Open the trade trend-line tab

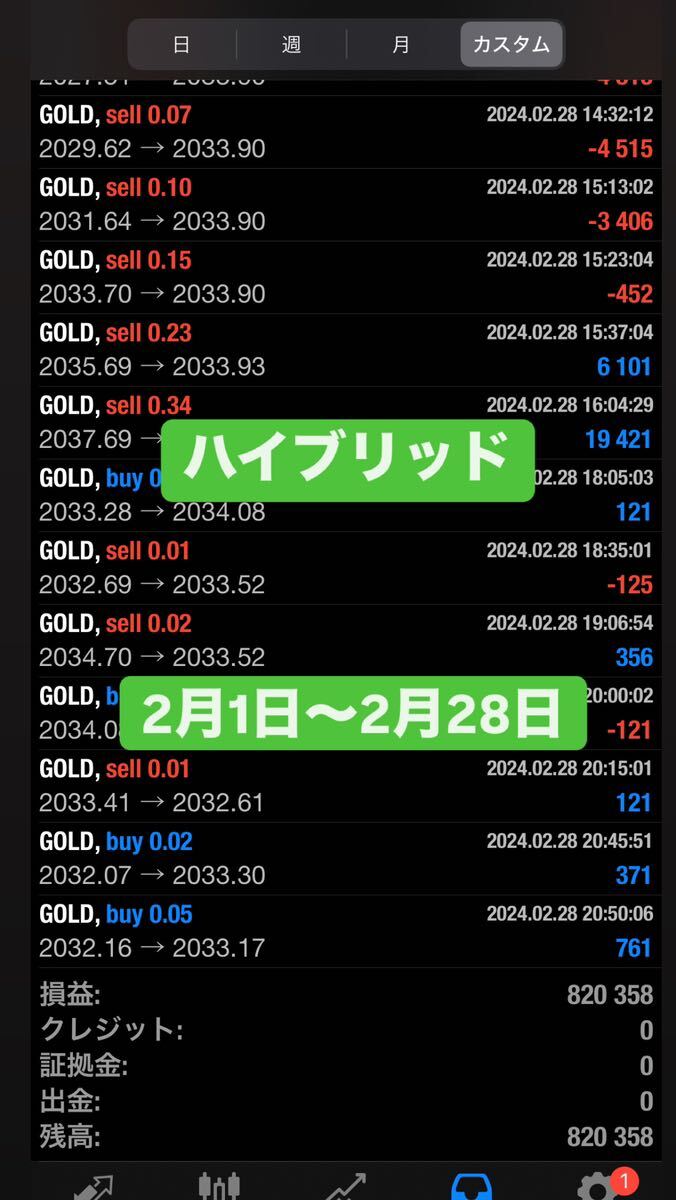coord(346,1187)
